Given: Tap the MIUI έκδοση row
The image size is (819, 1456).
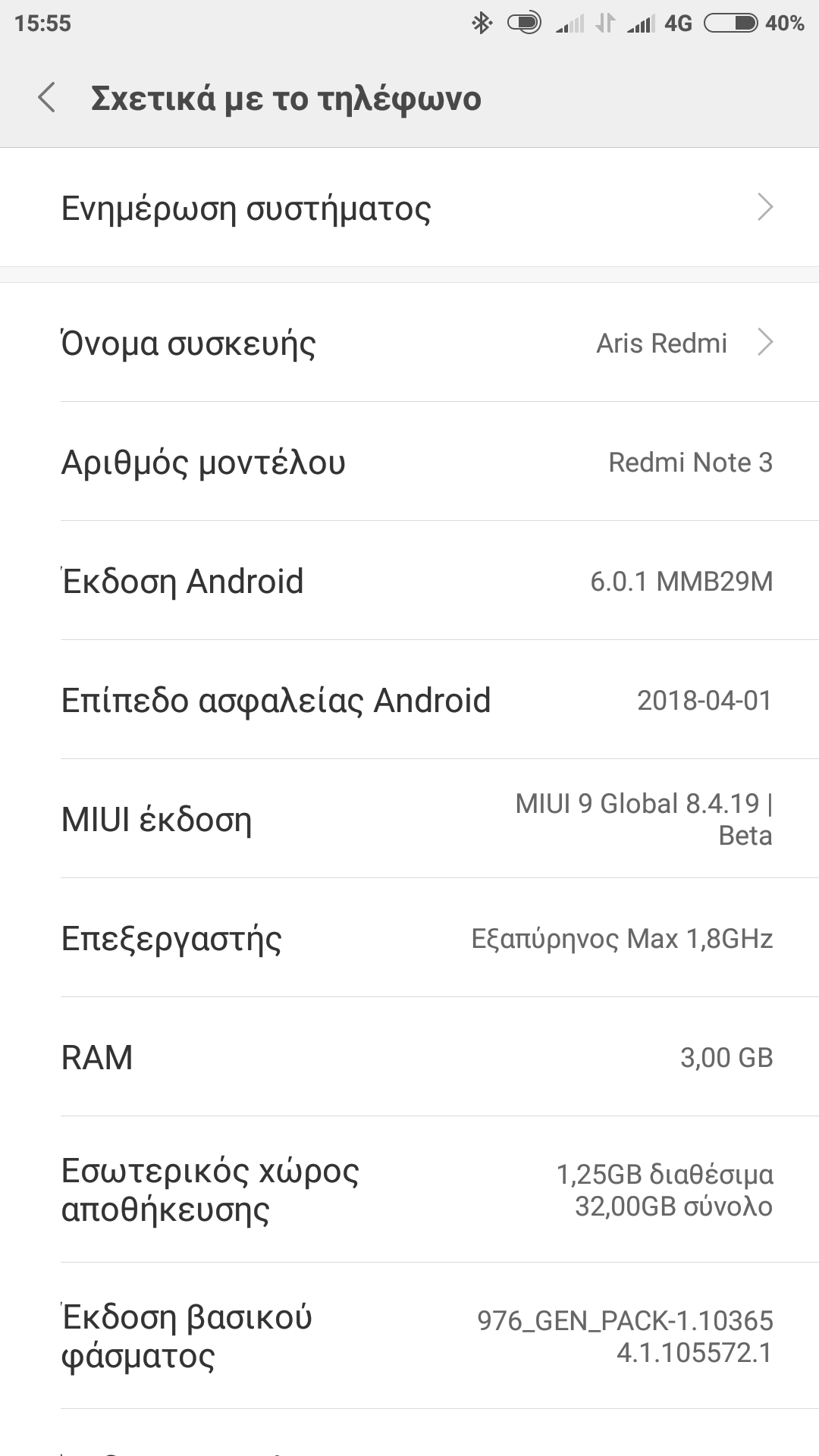Looking at the screenshot, I should pos(409,819).
